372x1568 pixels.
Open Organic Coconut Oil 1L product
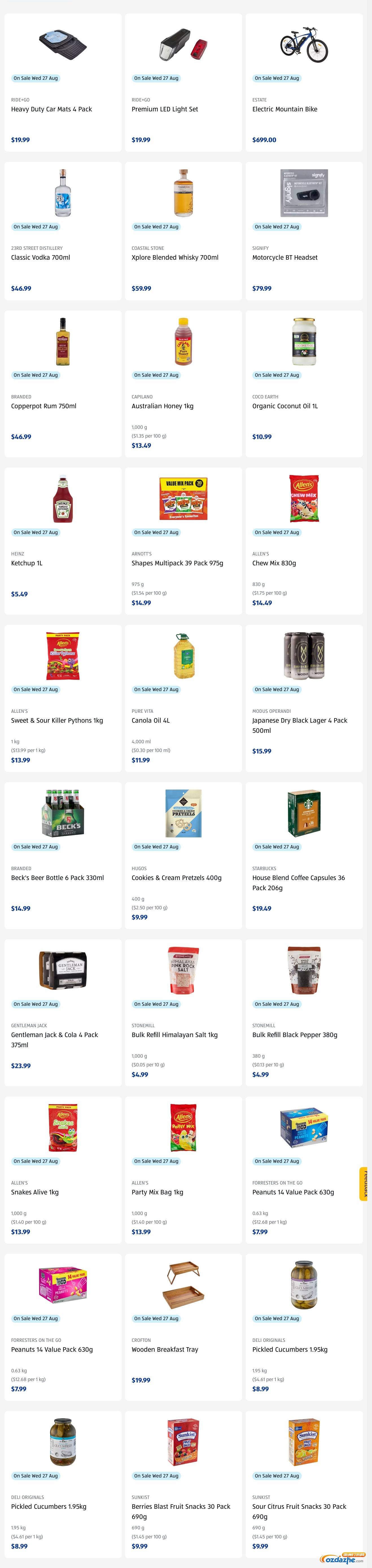[284, 406]
